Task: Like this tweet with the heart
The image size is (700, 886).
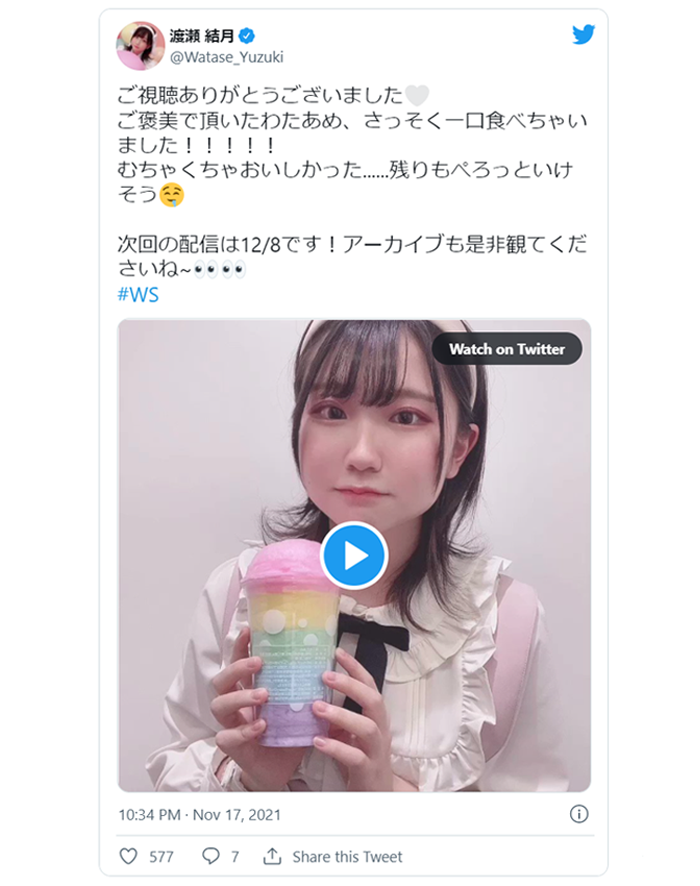Action: point(128,857)
